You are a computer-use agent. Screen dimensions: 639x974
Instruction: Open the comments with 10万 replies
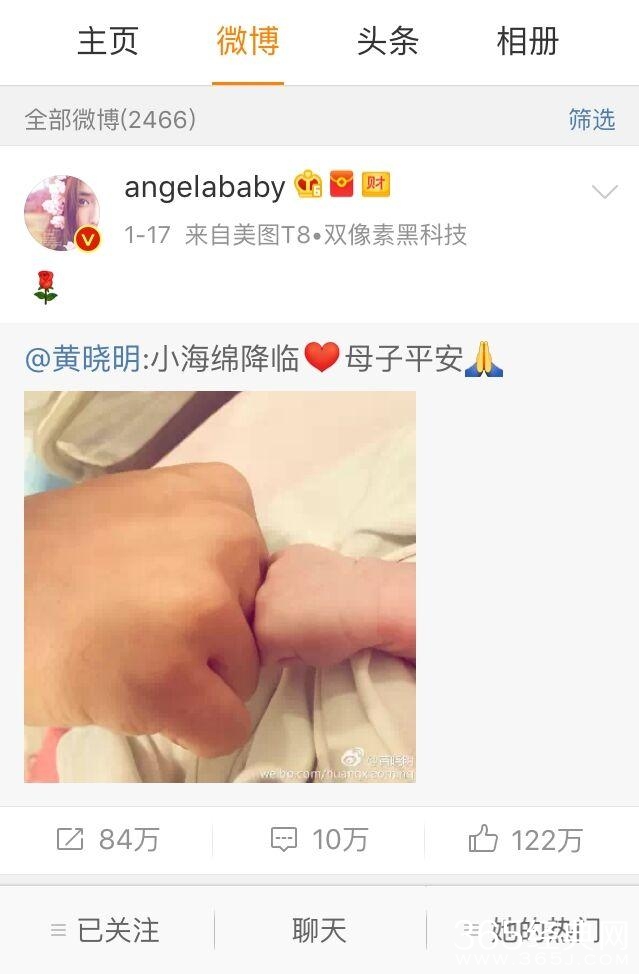point(320,840)
